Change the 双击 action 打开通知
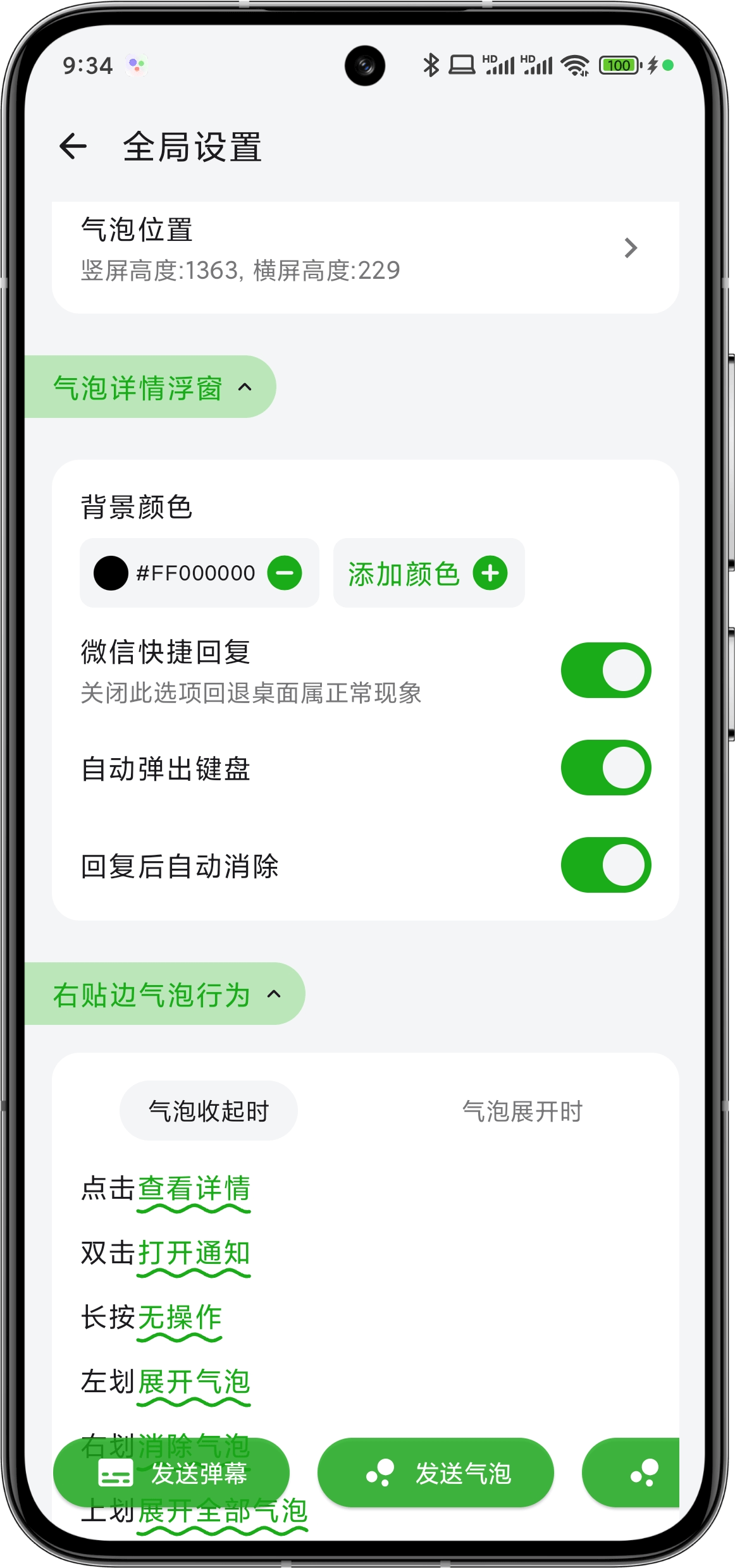This screenshot has width=735, height=1568. [194, 1253]
